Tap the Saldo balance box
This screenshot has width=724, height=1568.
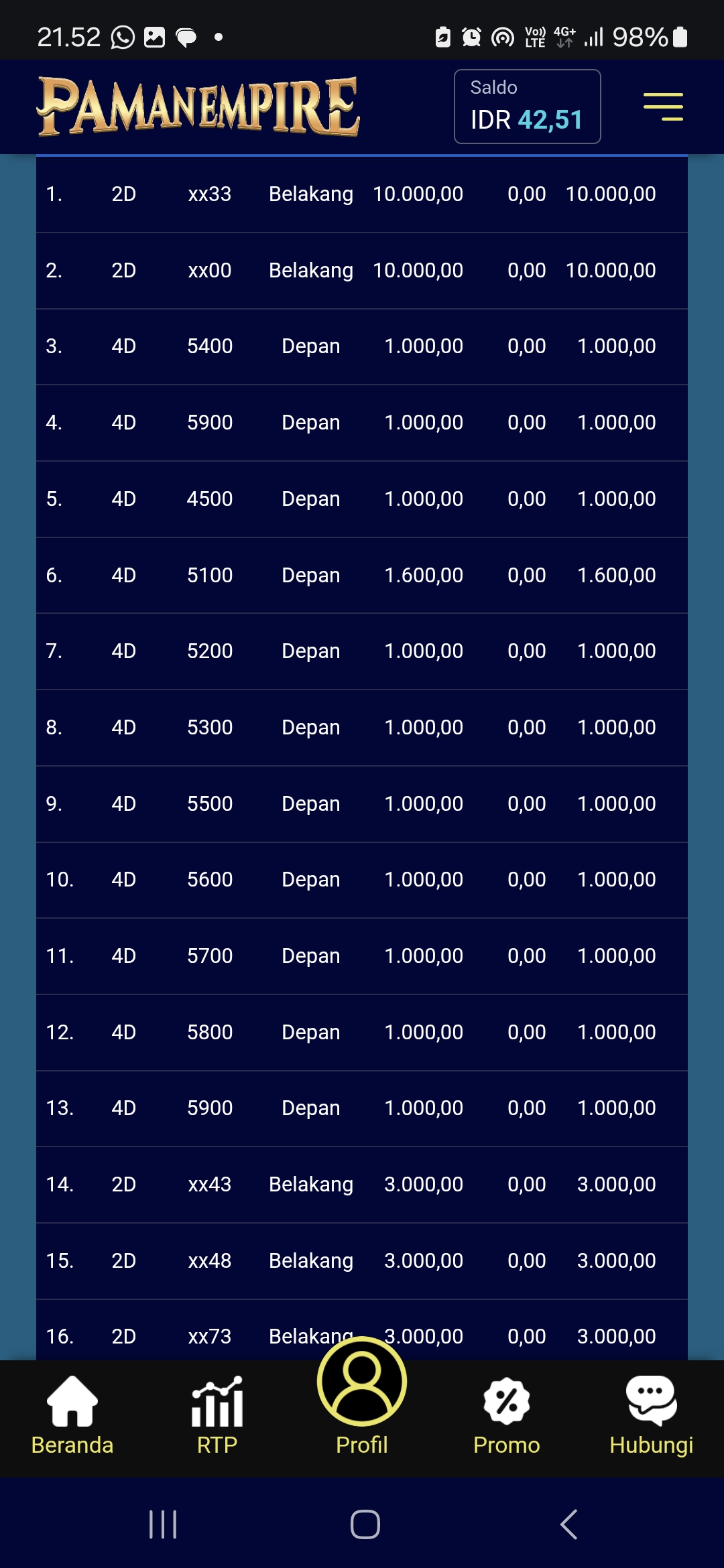(528, 107)
